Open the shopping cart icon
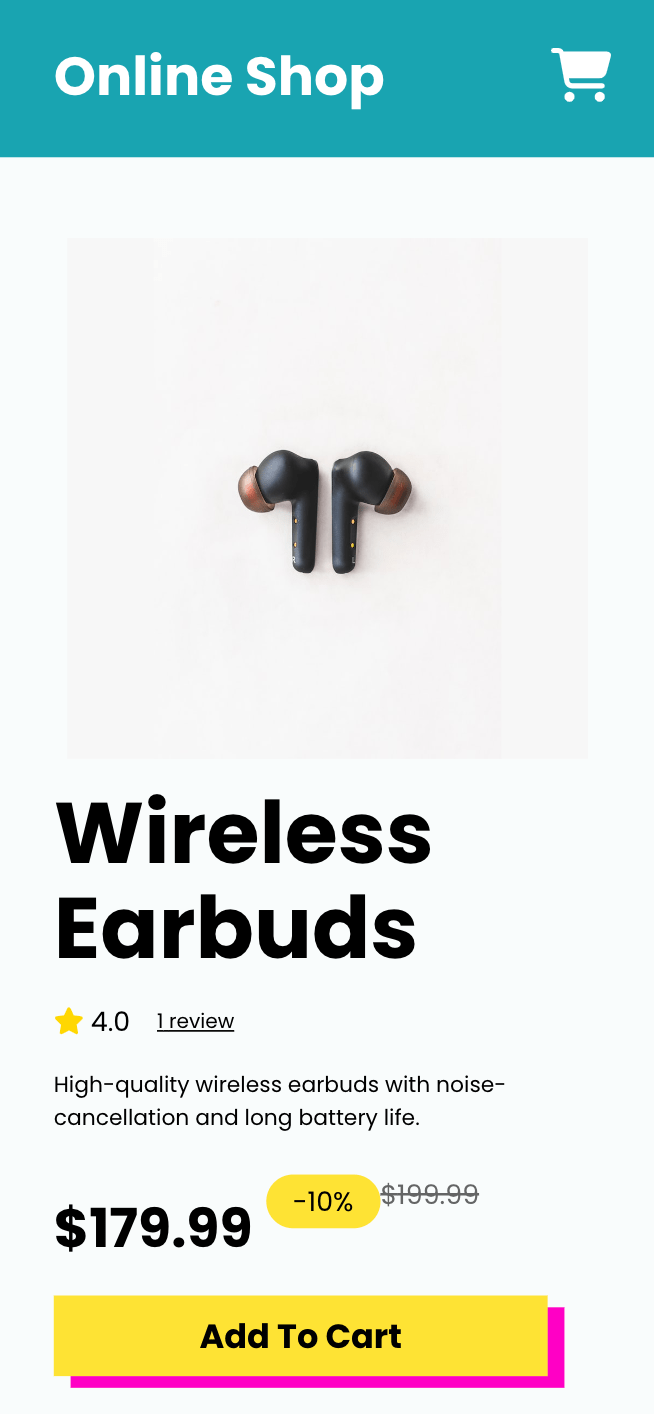The image size is (654, 1414). [581, 75]
